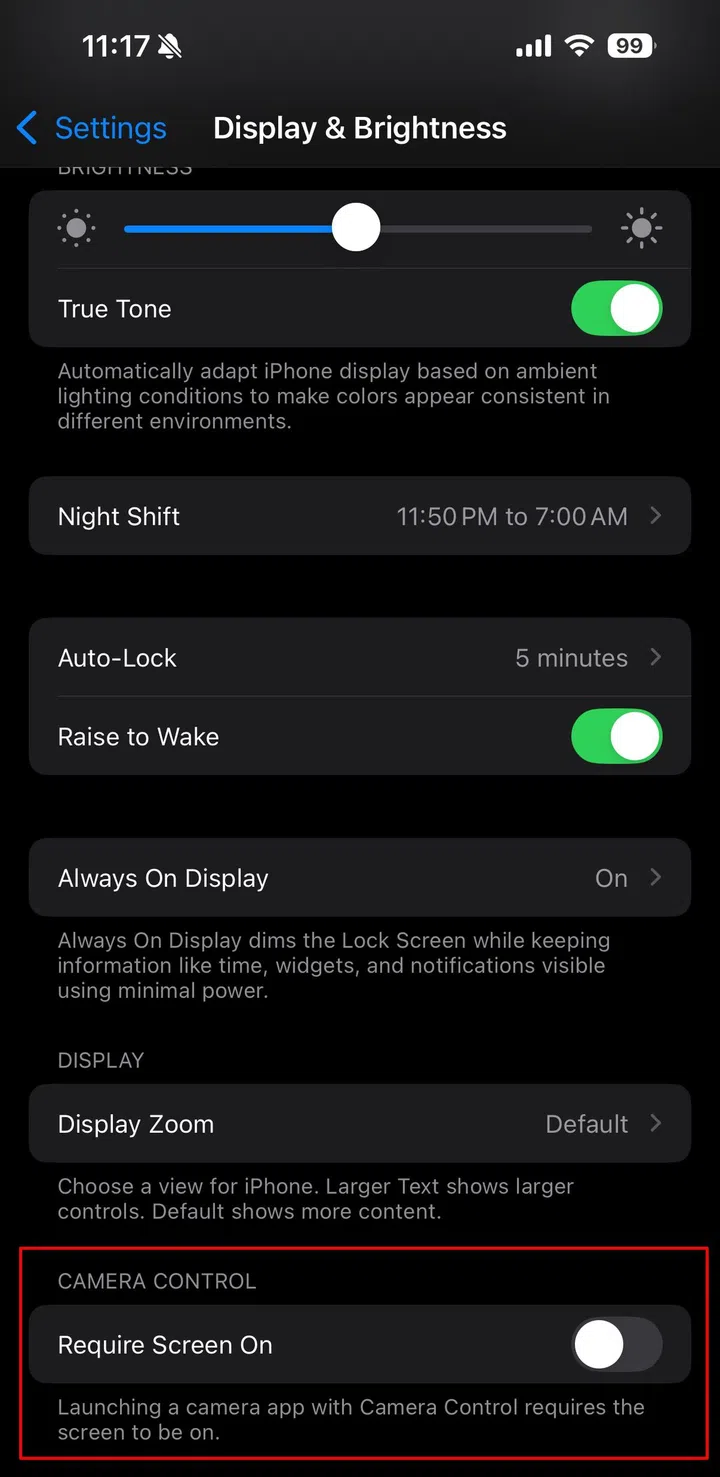Screen dimensions: 720x1477
Task: Select the Auto-Lock row
Action: 300,657
